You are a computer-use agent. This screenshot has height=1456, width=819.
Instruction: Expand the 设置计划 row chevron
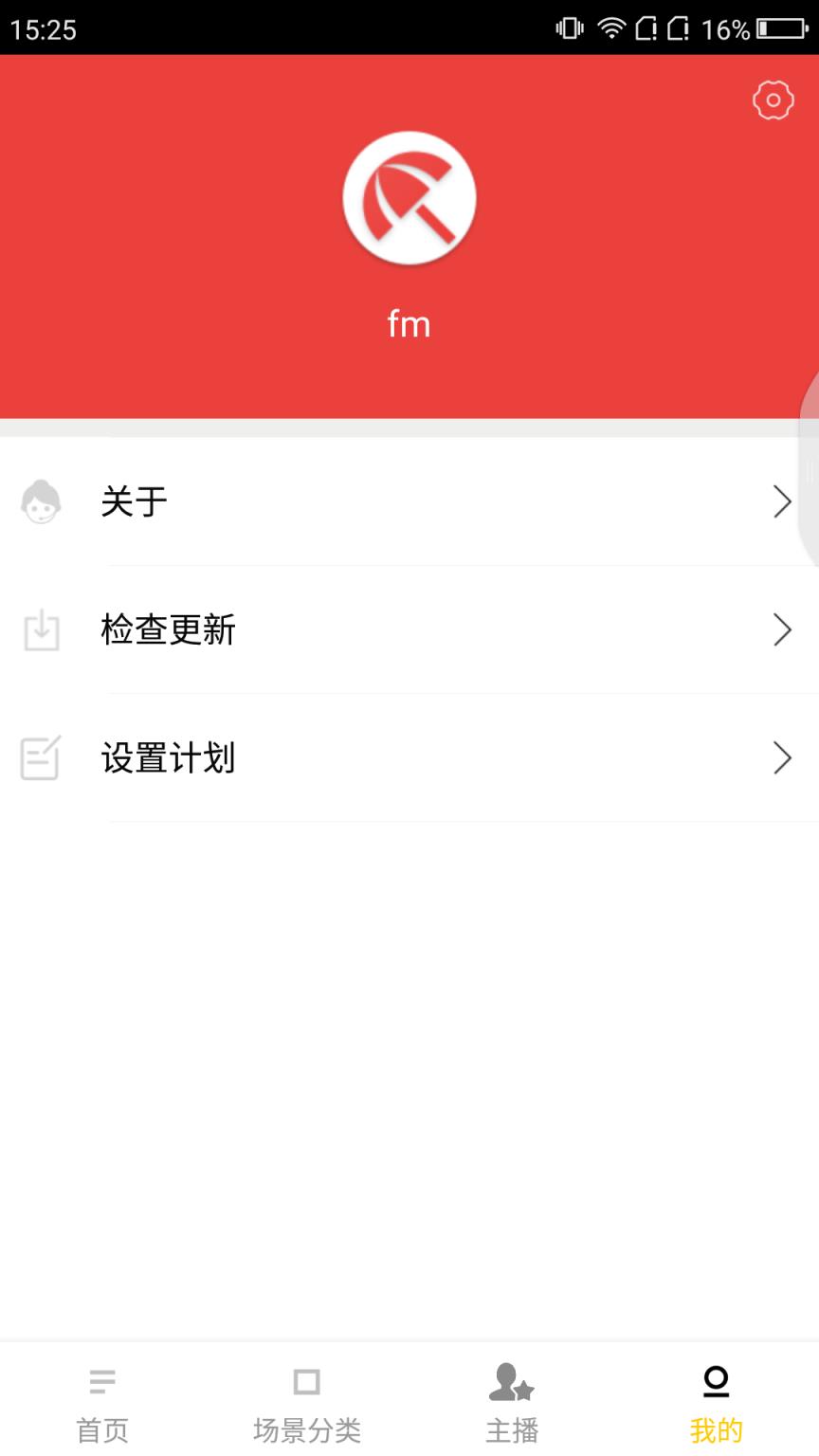tap(781, 757)
